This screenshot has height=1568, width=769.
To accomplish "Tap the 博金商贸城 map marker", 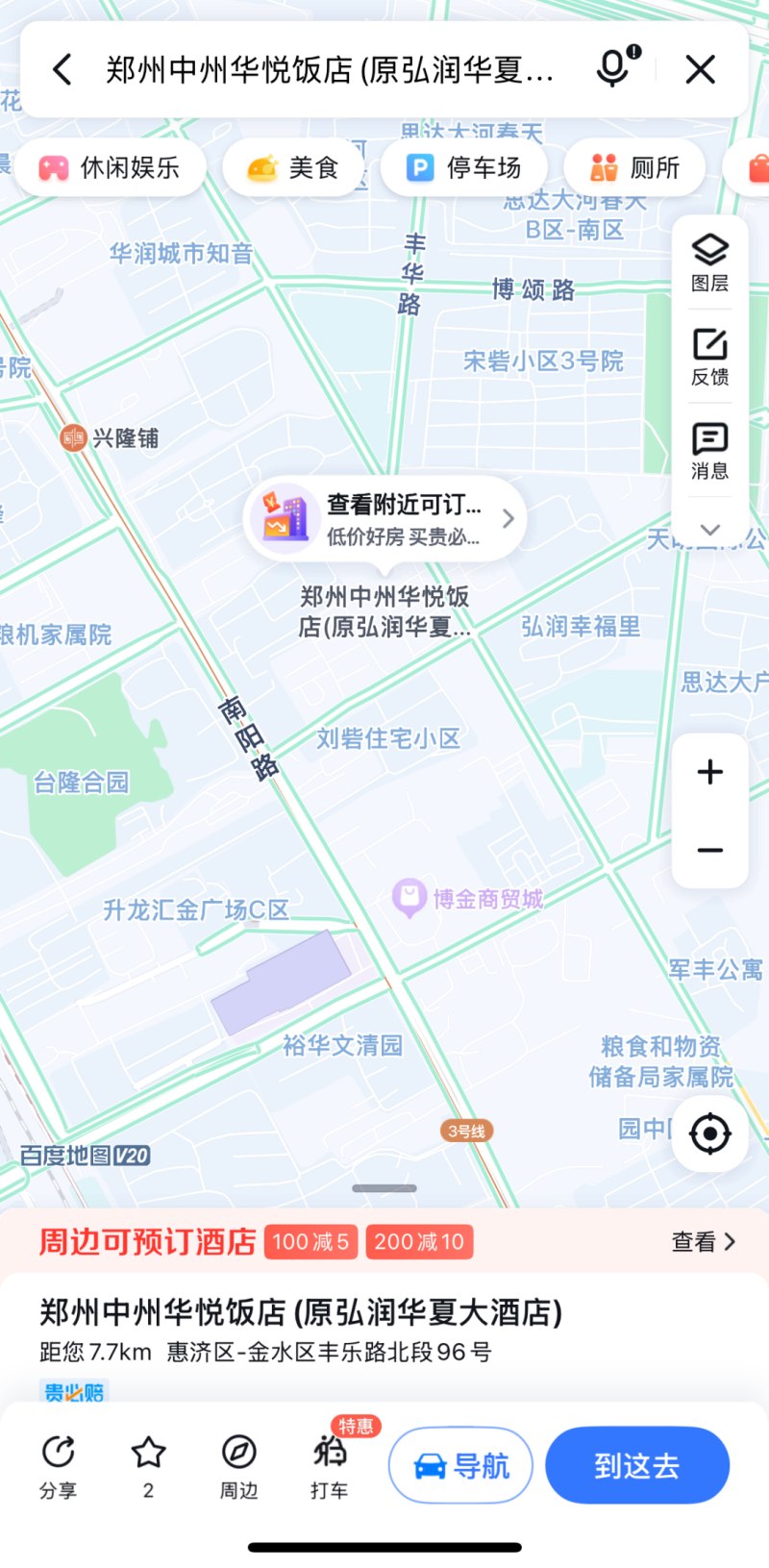I will tap(409, 896).
